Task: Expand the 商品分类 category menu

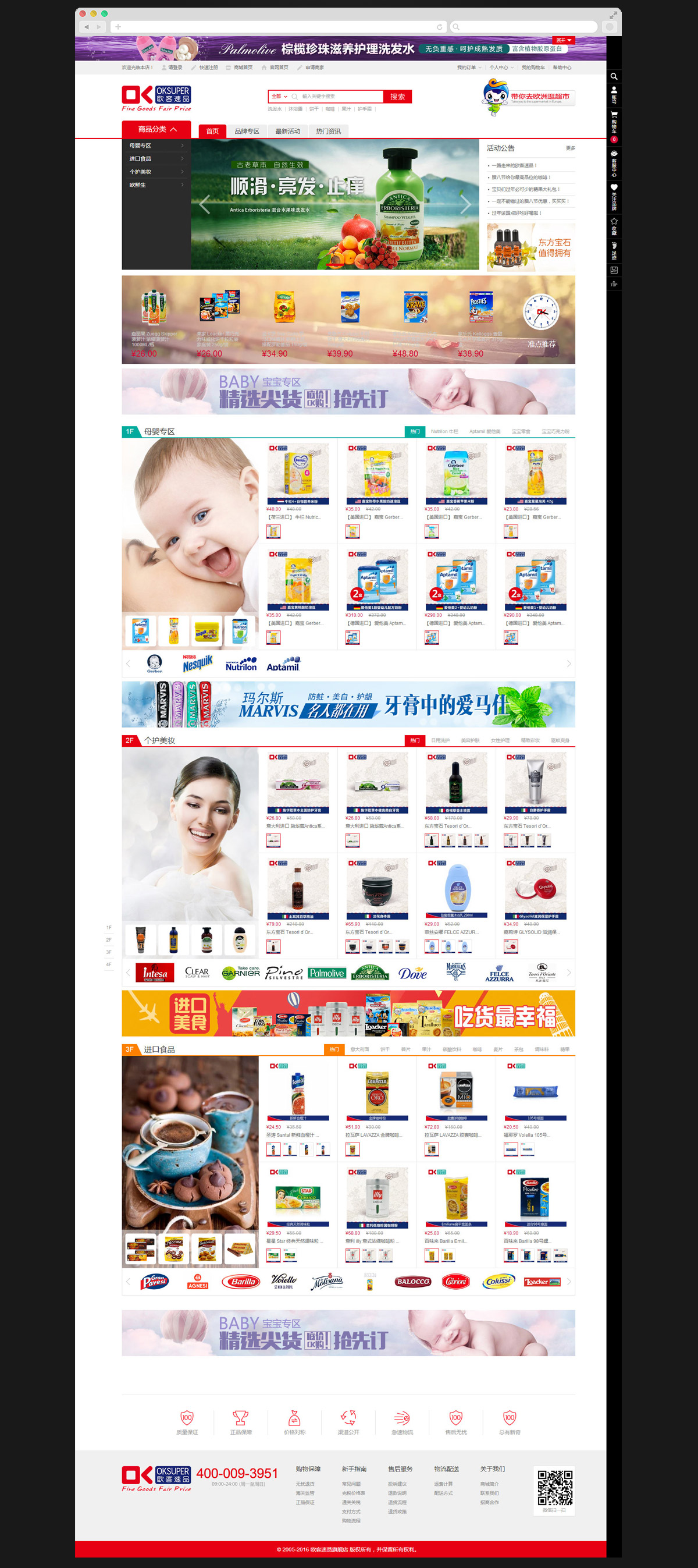Action: pos(156,129)
